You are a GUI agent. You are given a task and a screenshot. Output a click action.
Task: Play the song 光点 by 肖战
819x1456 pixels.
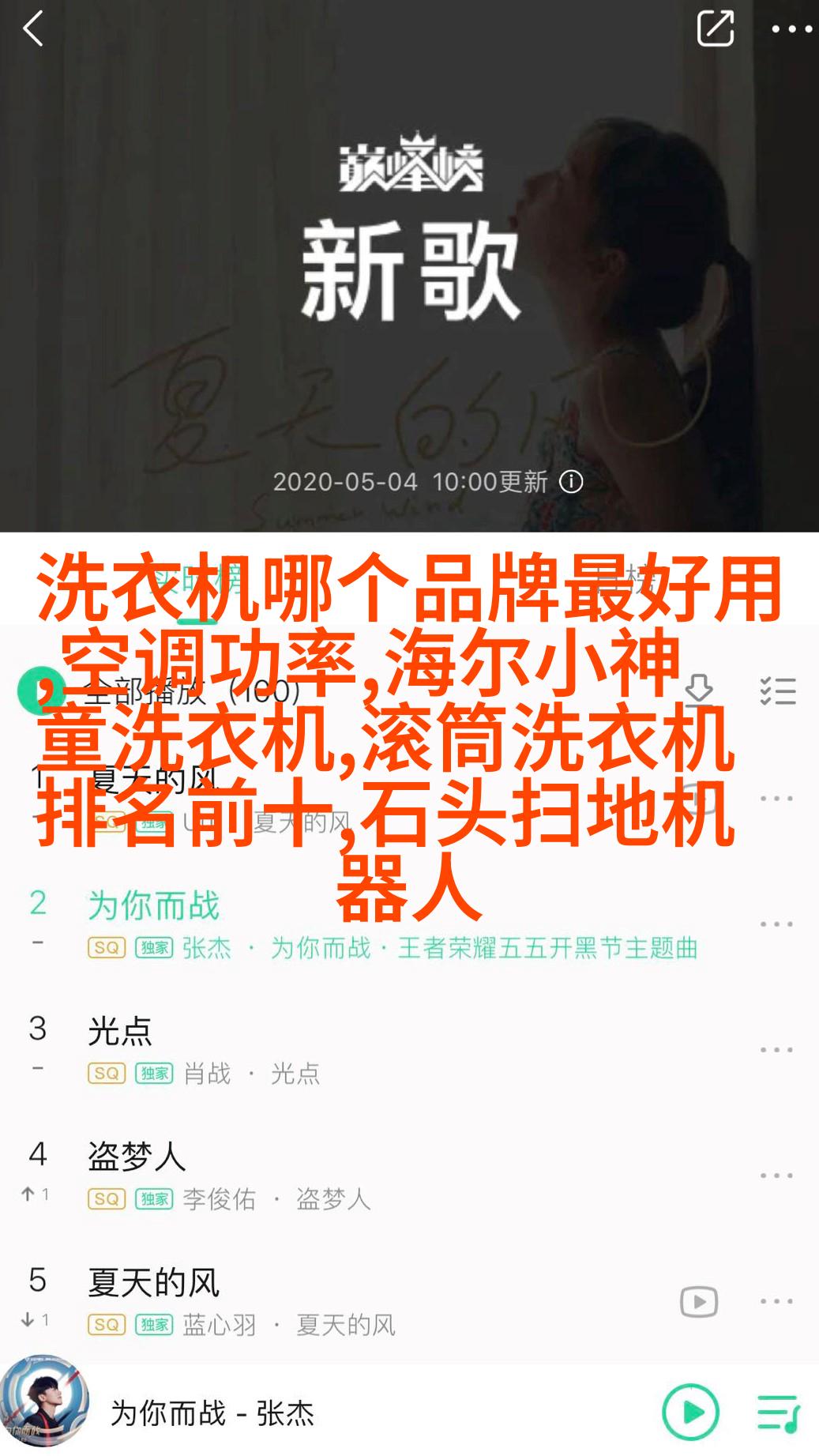[316, 1049]
